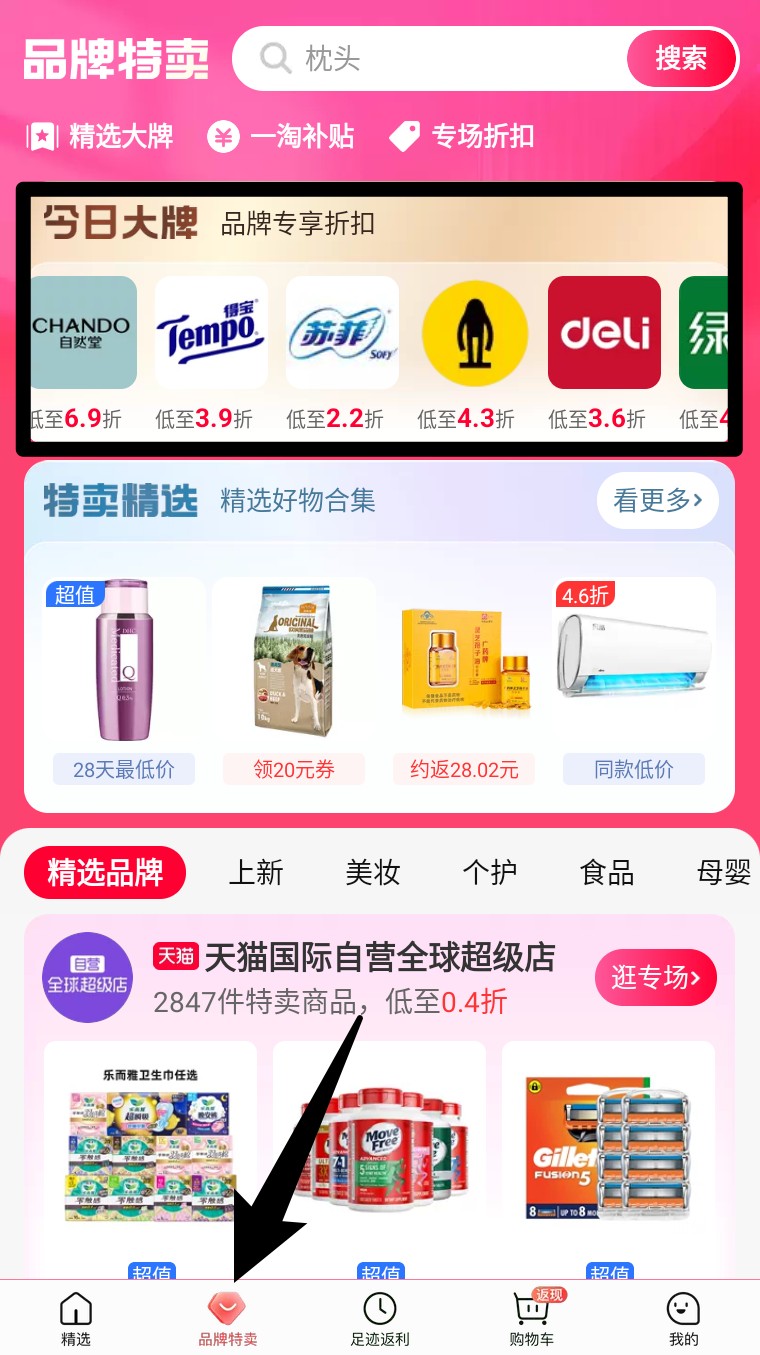
Task: Open the 苏菲 Sofy brand discount
Action: 342,333
